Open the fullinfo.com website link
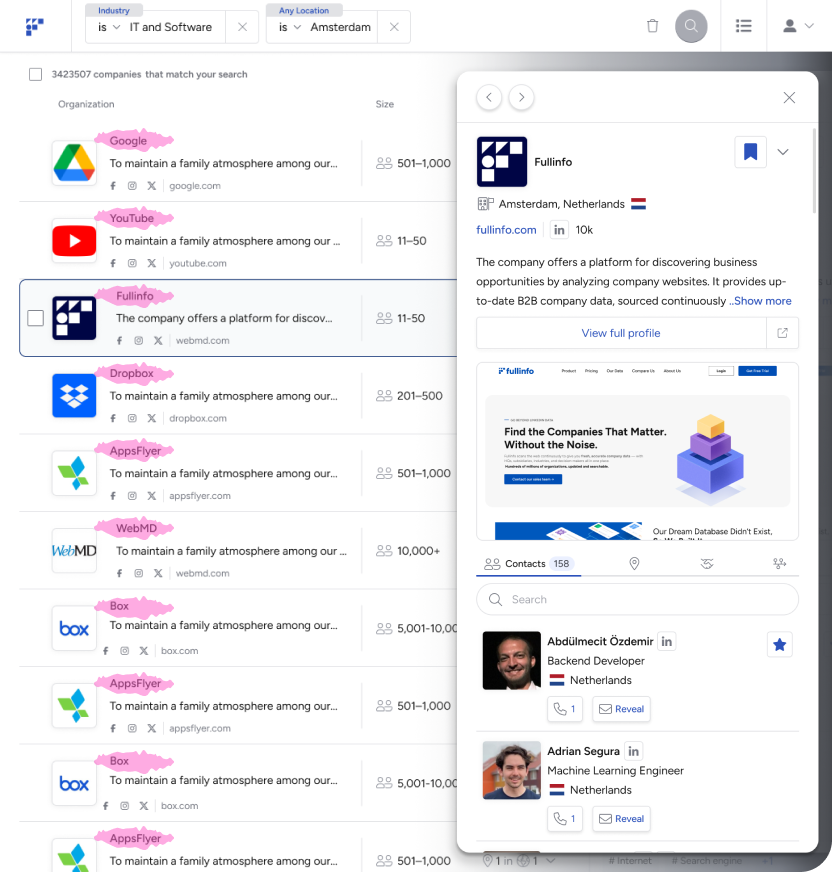 click(x=506, y=230)
